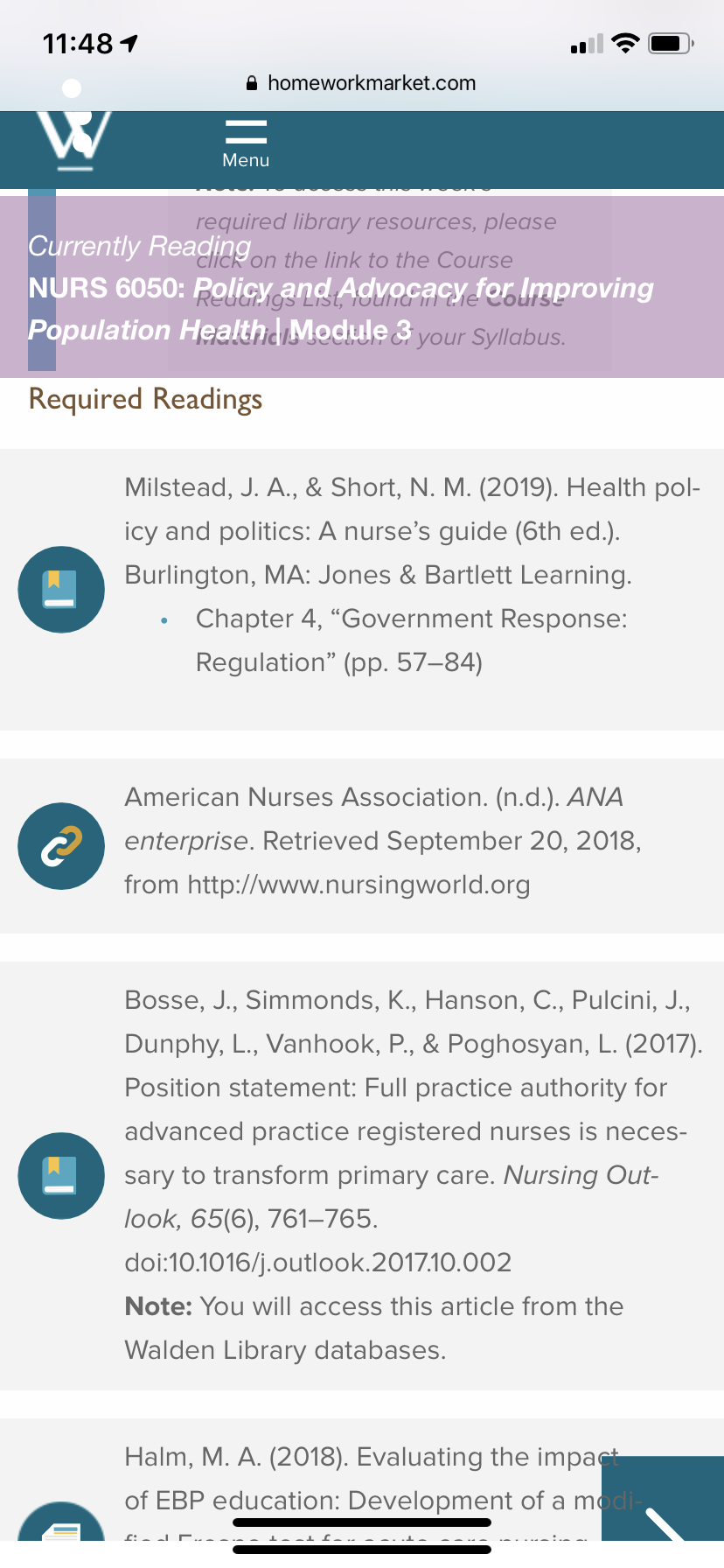Tap the site logo in header

tap(74, 140)
